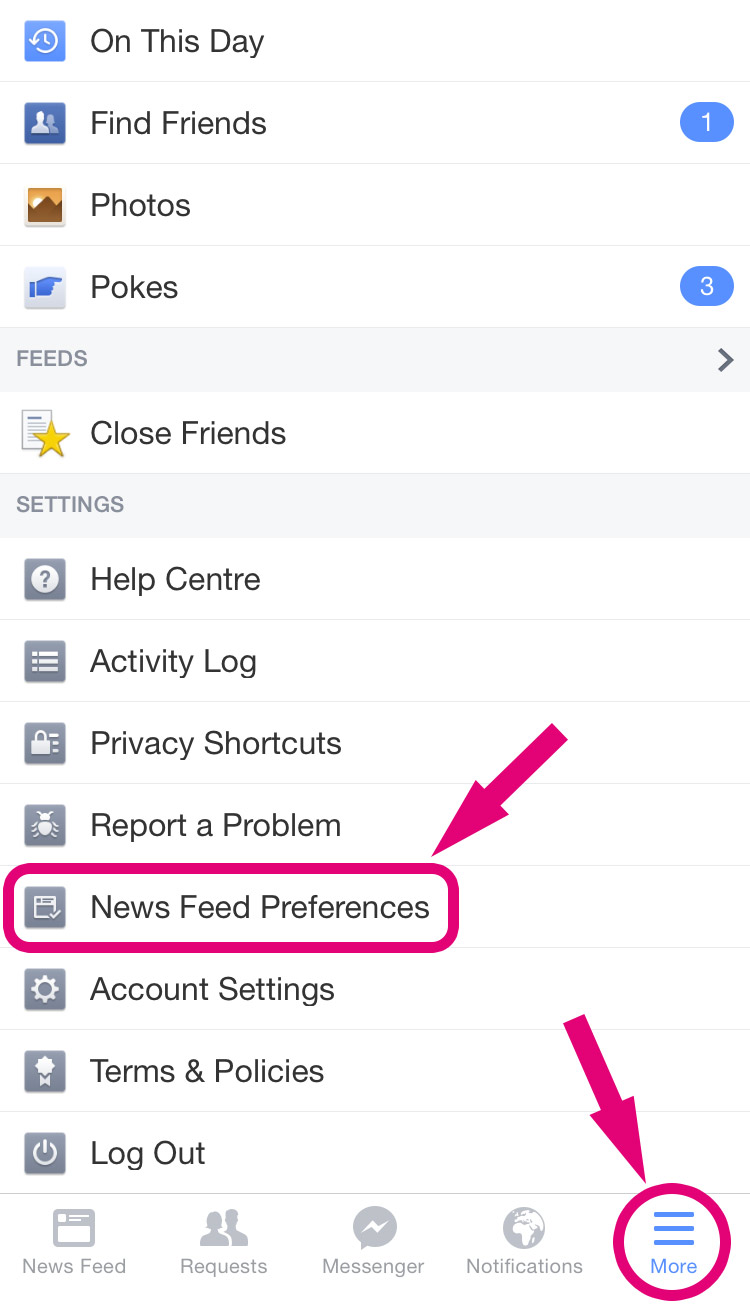The image size is (750, 1314).
Task: Switch to the Notifications tab
Action: (x=524, y=1242)
